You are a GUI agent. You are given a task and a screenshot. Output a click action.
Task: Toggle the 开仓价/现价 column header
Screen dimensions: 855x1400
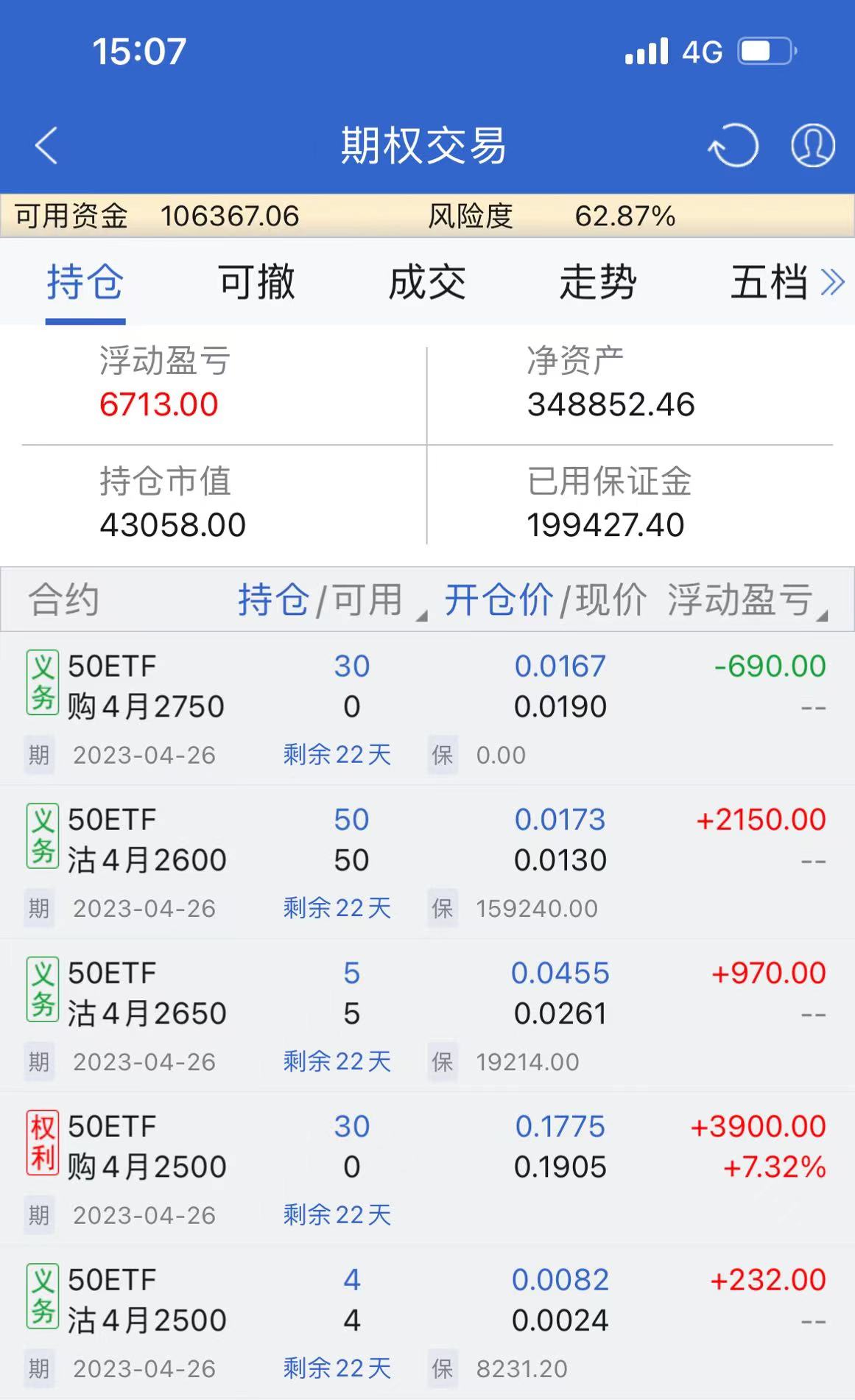click(545, 600)
